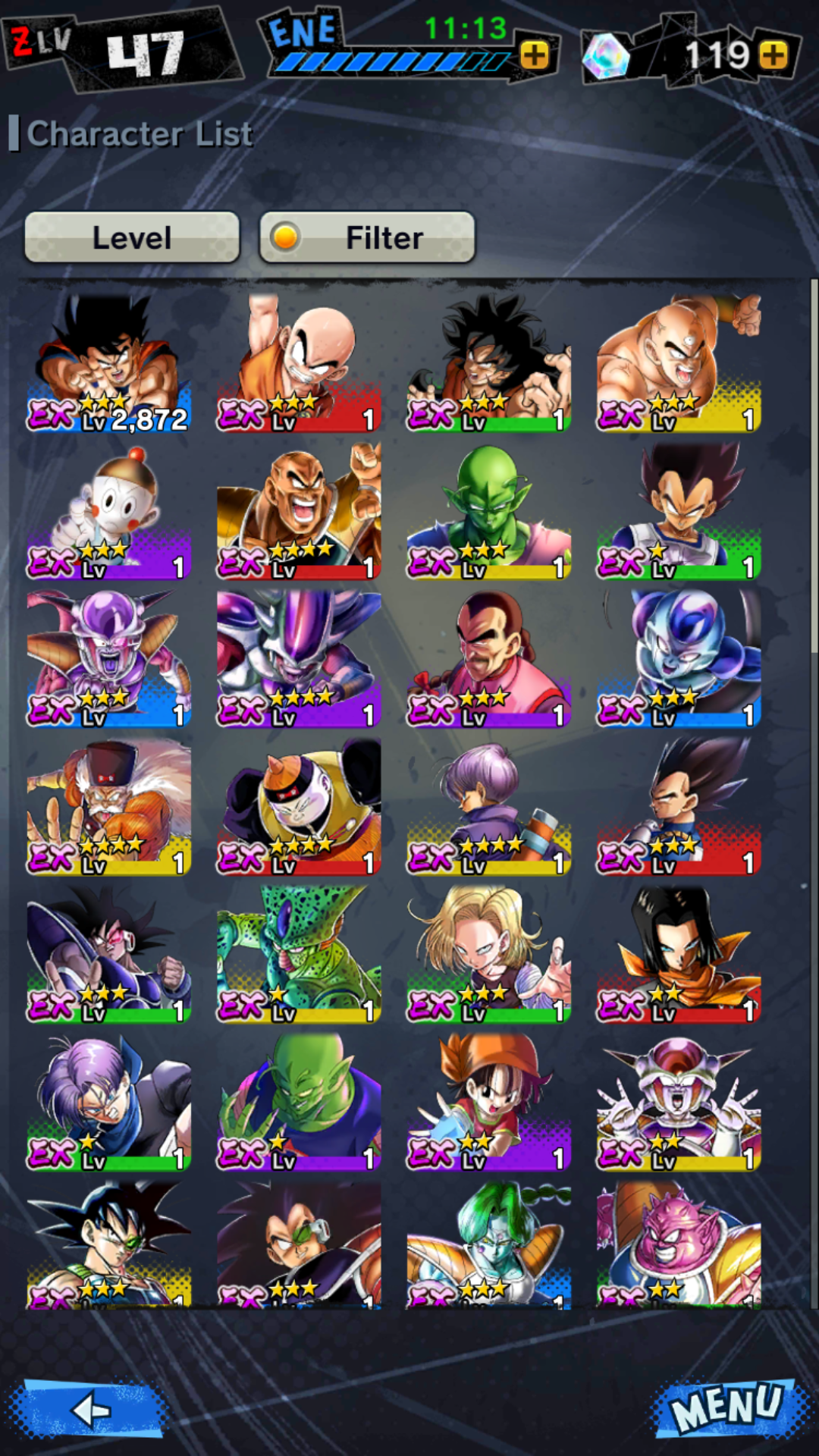The image size is (819, 1456).
Task: Select the Goku character at level 2,872
Action: 108,364
